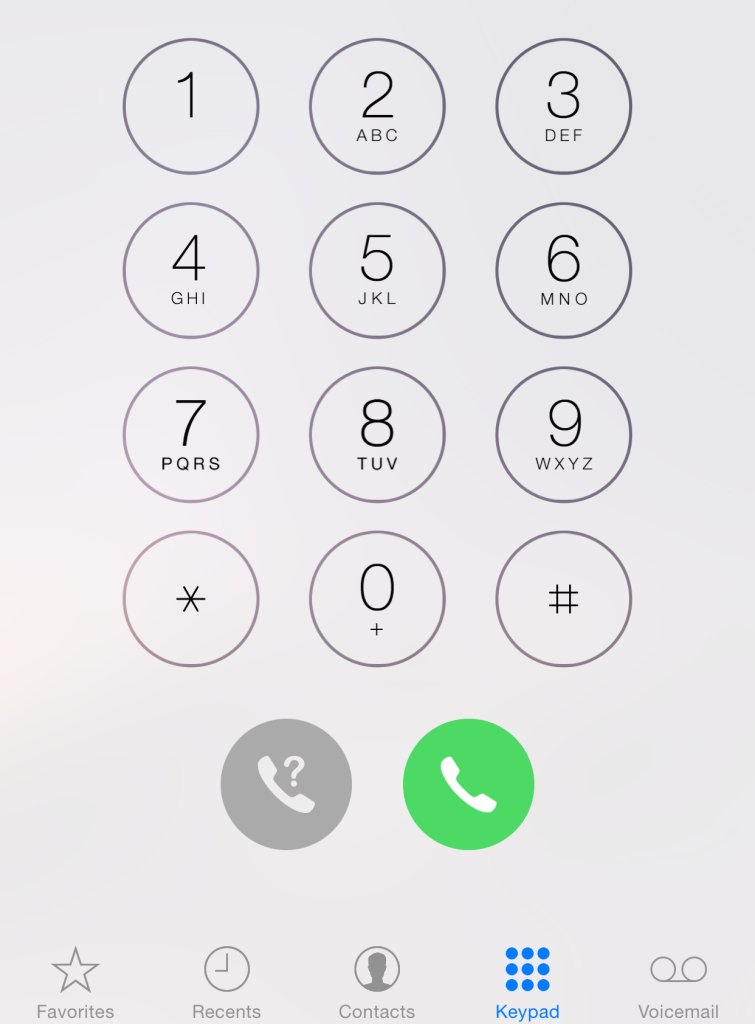The width and height of the screenshot is (755, 1024).
Task: Tap the 4 GHI key
Action: (190, 270)
